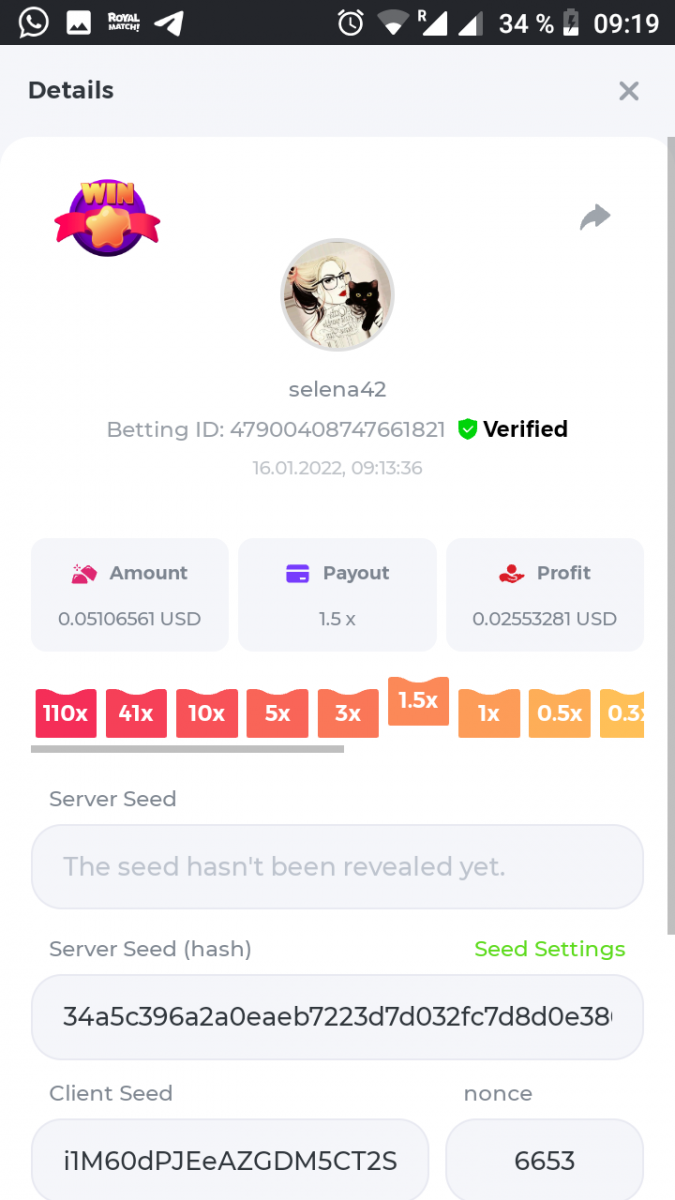Open Seed Settings
The width and height of the screenshot is (675, 1200).
coord(549,949)
